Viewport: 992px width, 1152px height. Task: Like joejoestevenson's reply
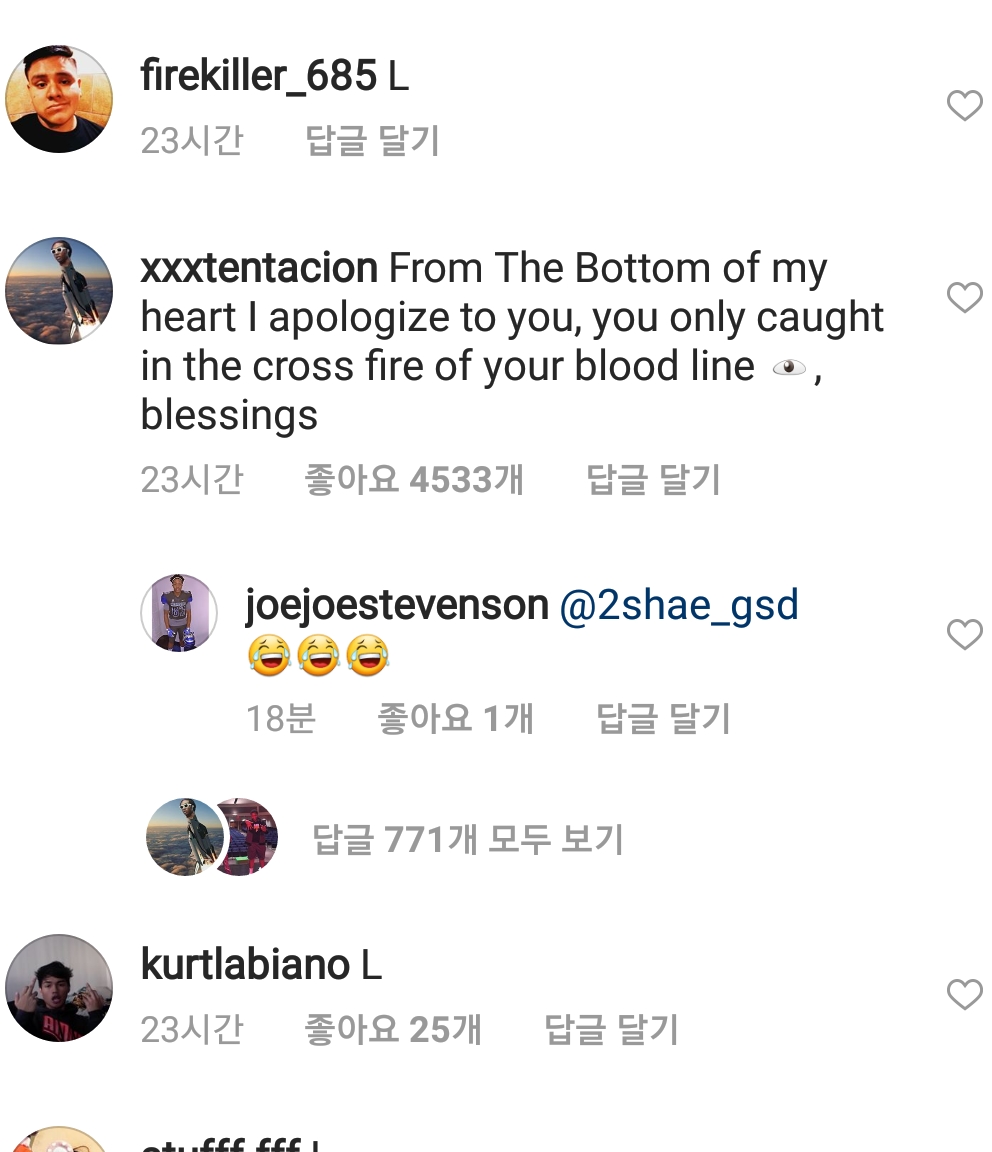964,634
